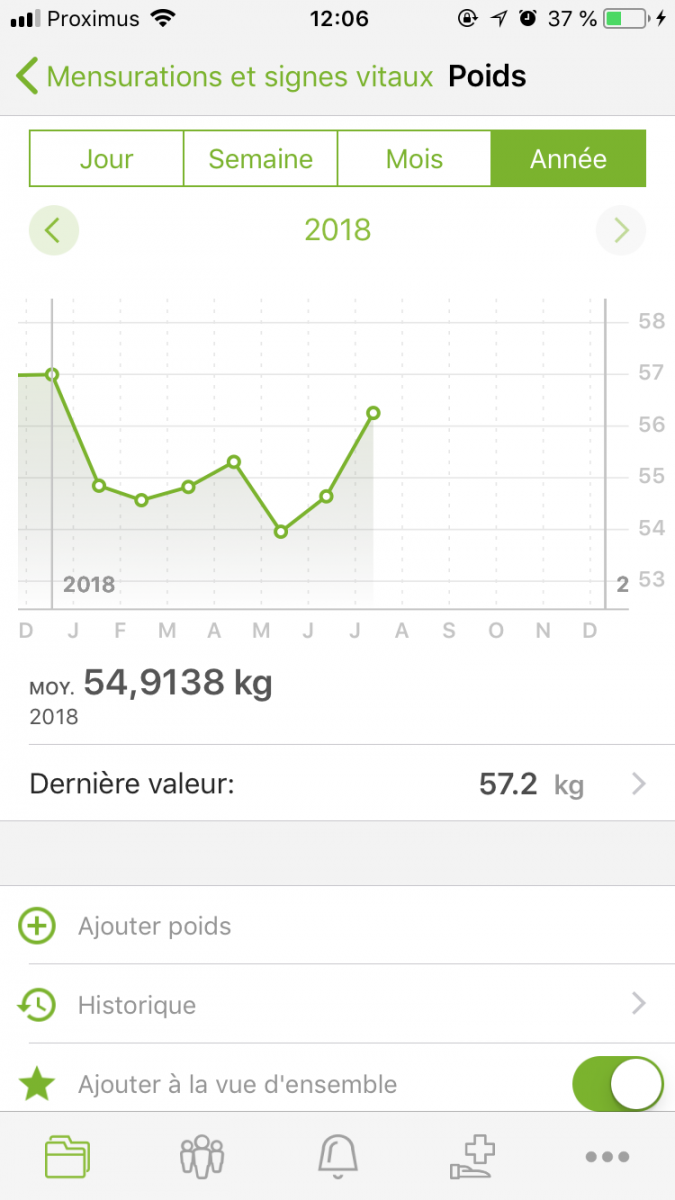
Task: Open the more options tab
Action: [607, 1157]
